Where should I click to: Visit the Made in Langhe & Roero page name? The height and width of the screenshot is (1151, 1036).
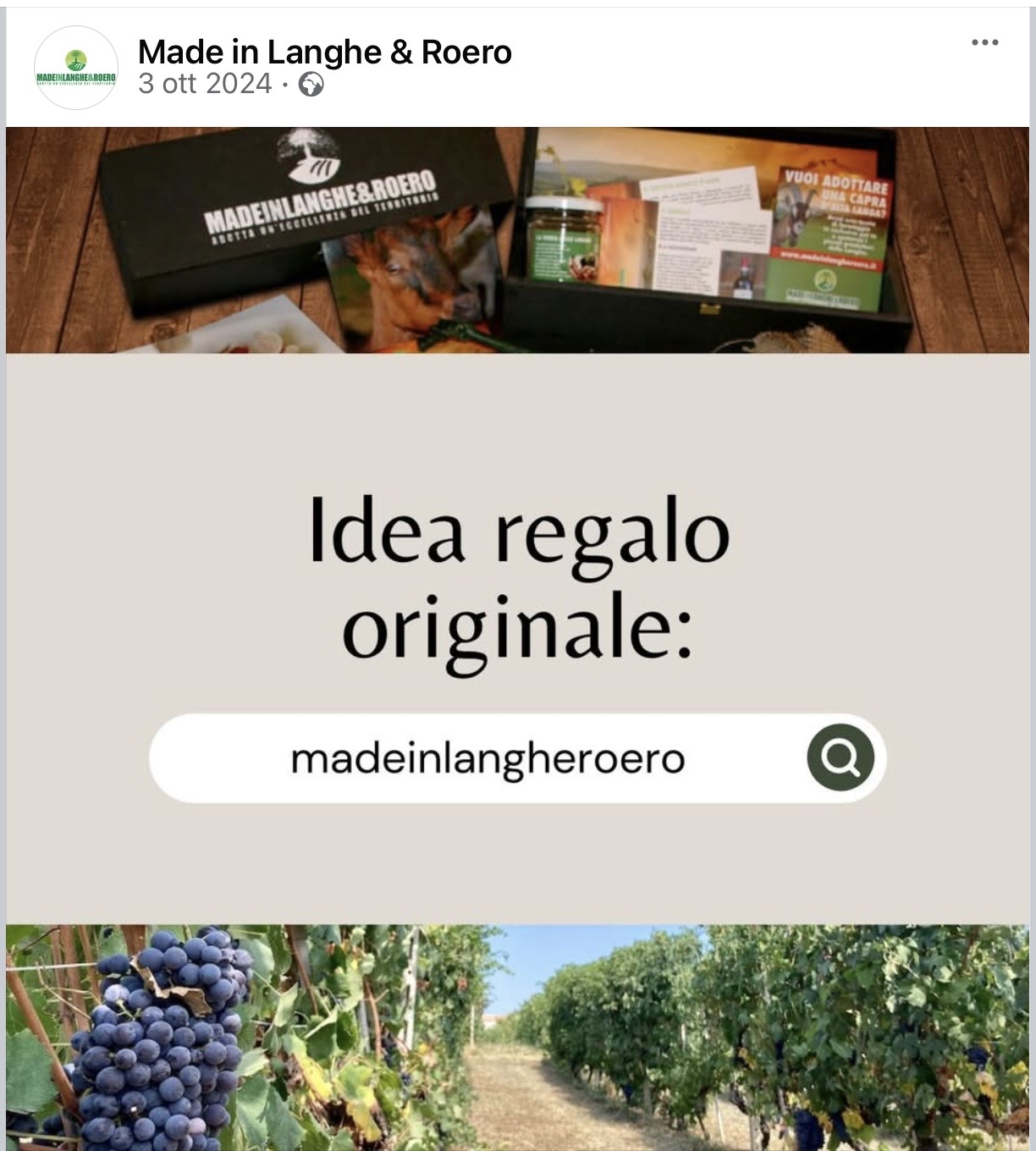pyautogui.click(x=324, y=52)
